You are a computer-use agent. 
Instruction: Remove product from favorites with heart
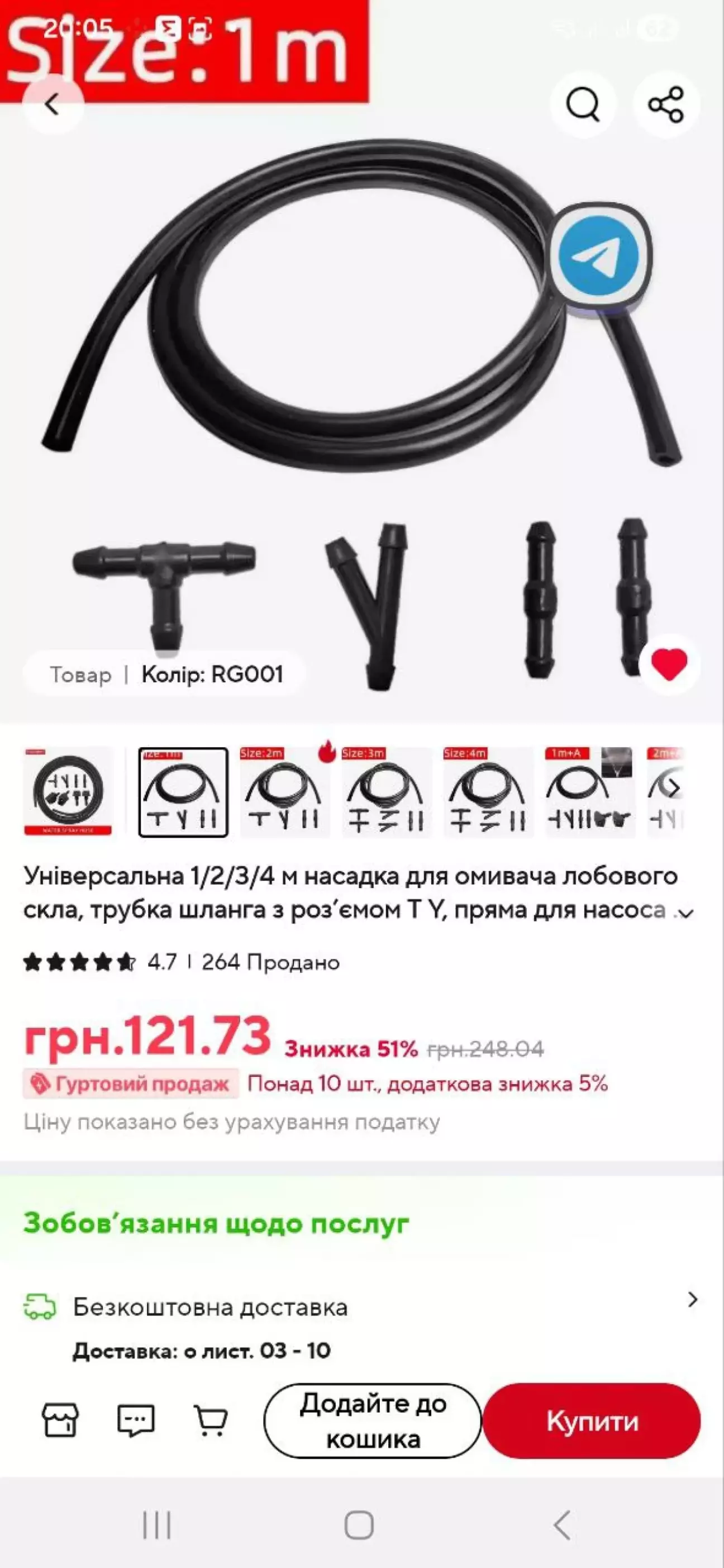click(669, 663)
